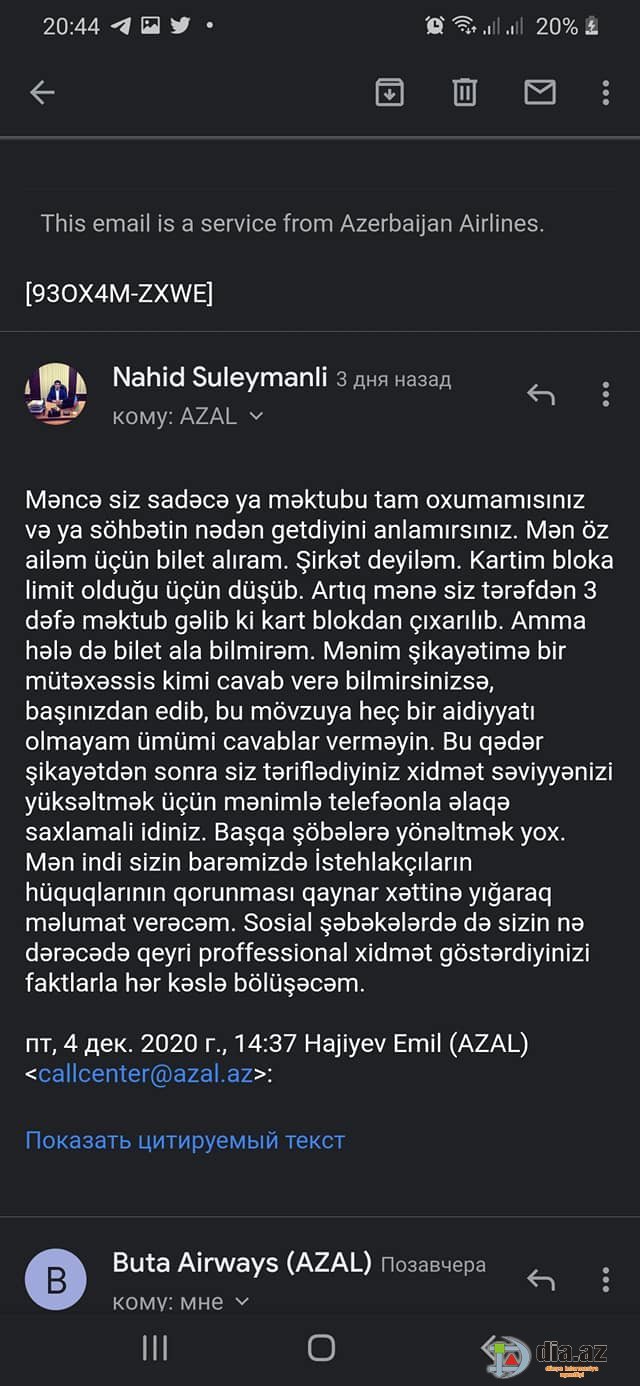Reply to Nahid Suleymanli's message
Screen dimensions: 640x1386
point(541,395)
